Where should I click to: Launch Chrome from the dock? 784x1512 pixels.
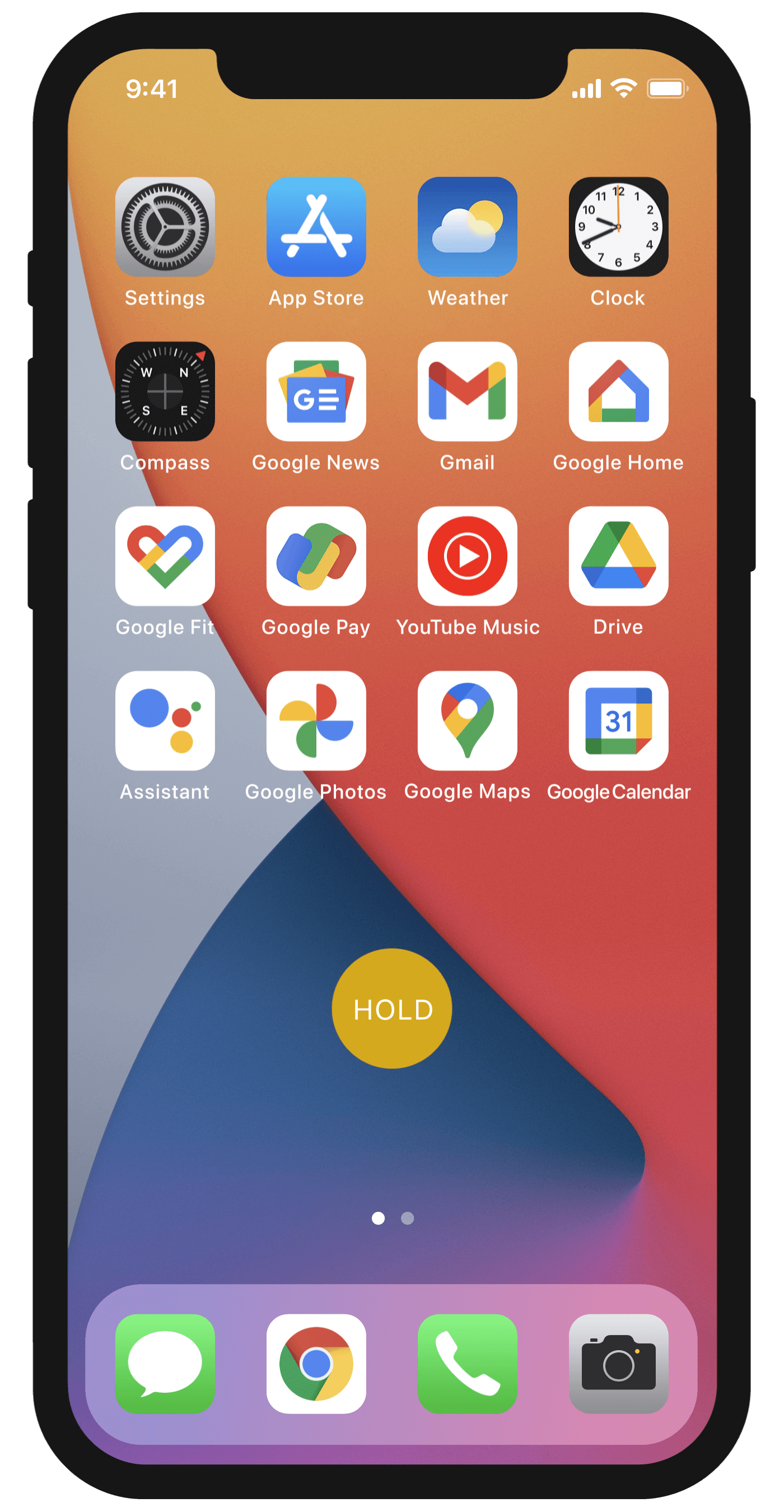(316, 1364)
